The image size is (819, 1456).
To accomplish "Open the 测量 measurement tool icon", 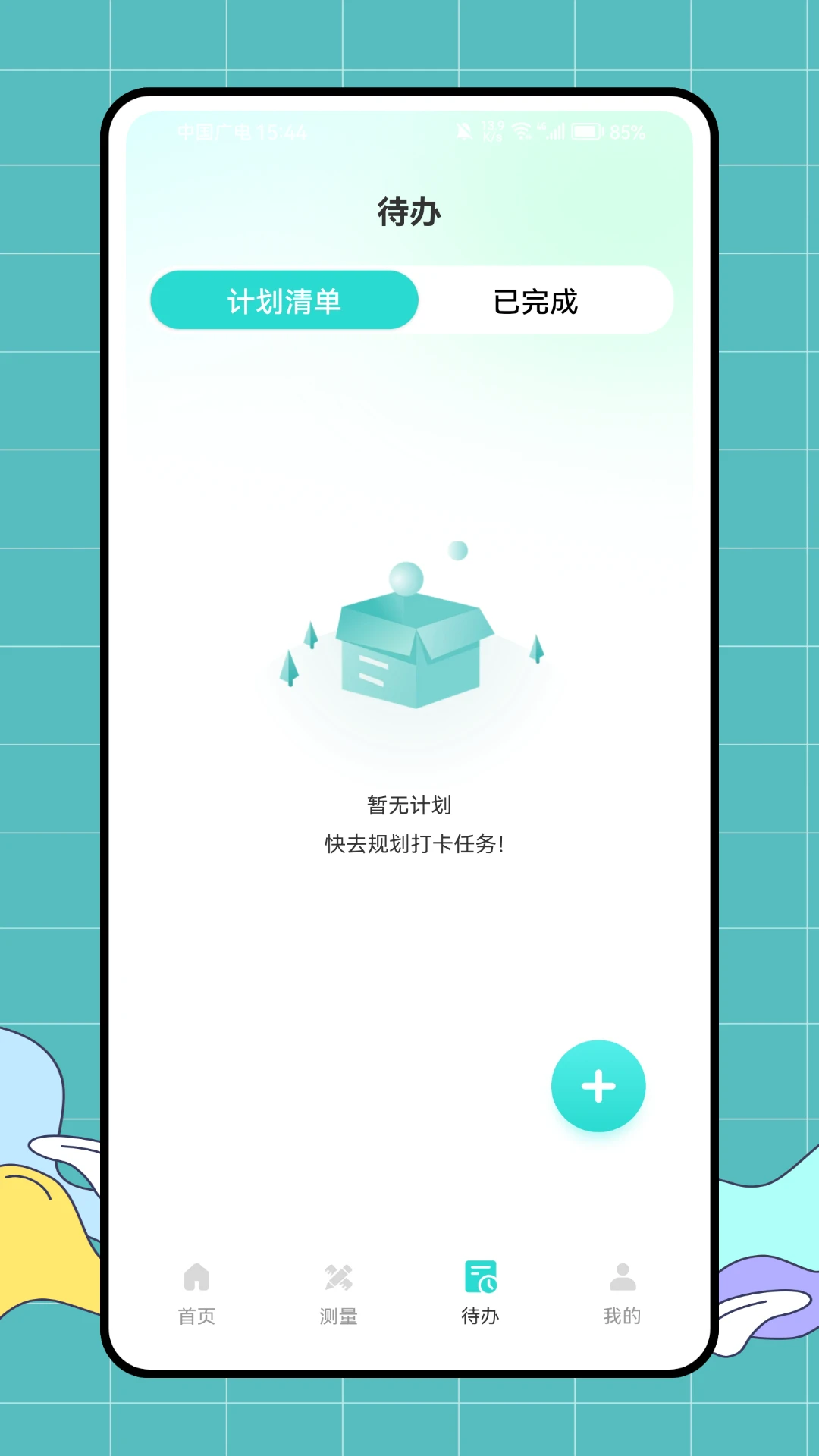I will pyautogui.click(x=338, y=1277).
